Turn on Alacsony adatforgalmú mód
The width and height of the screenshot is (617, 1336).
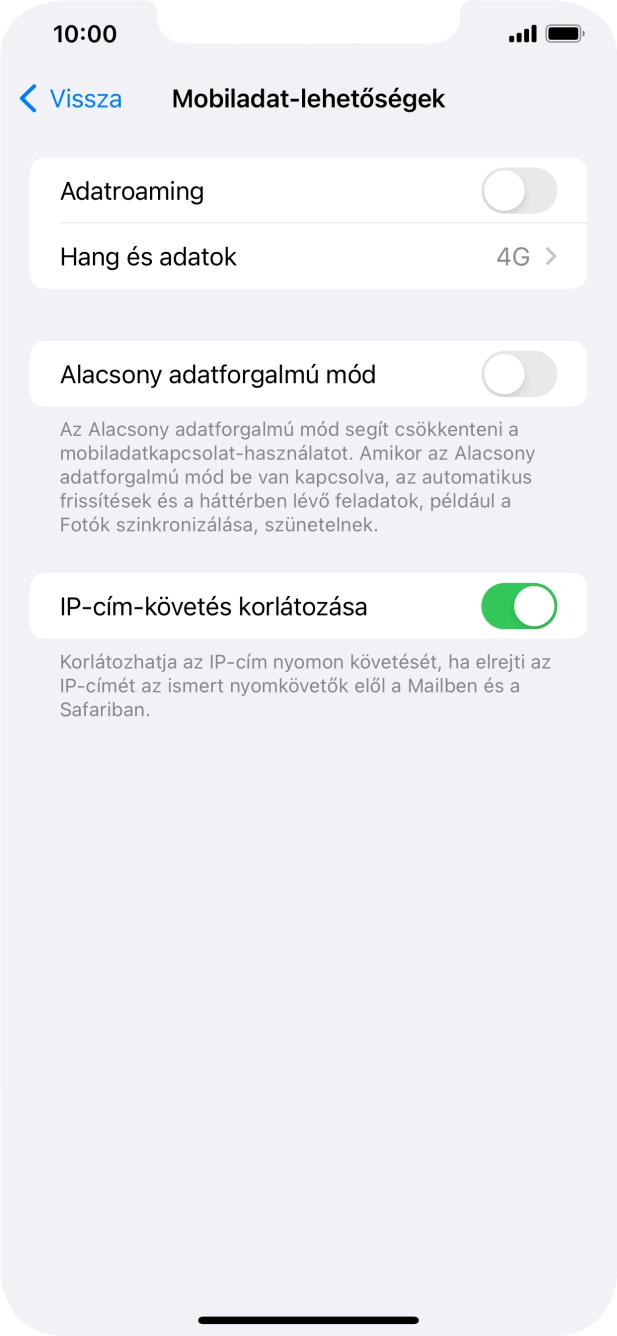(x=518, y=375)
